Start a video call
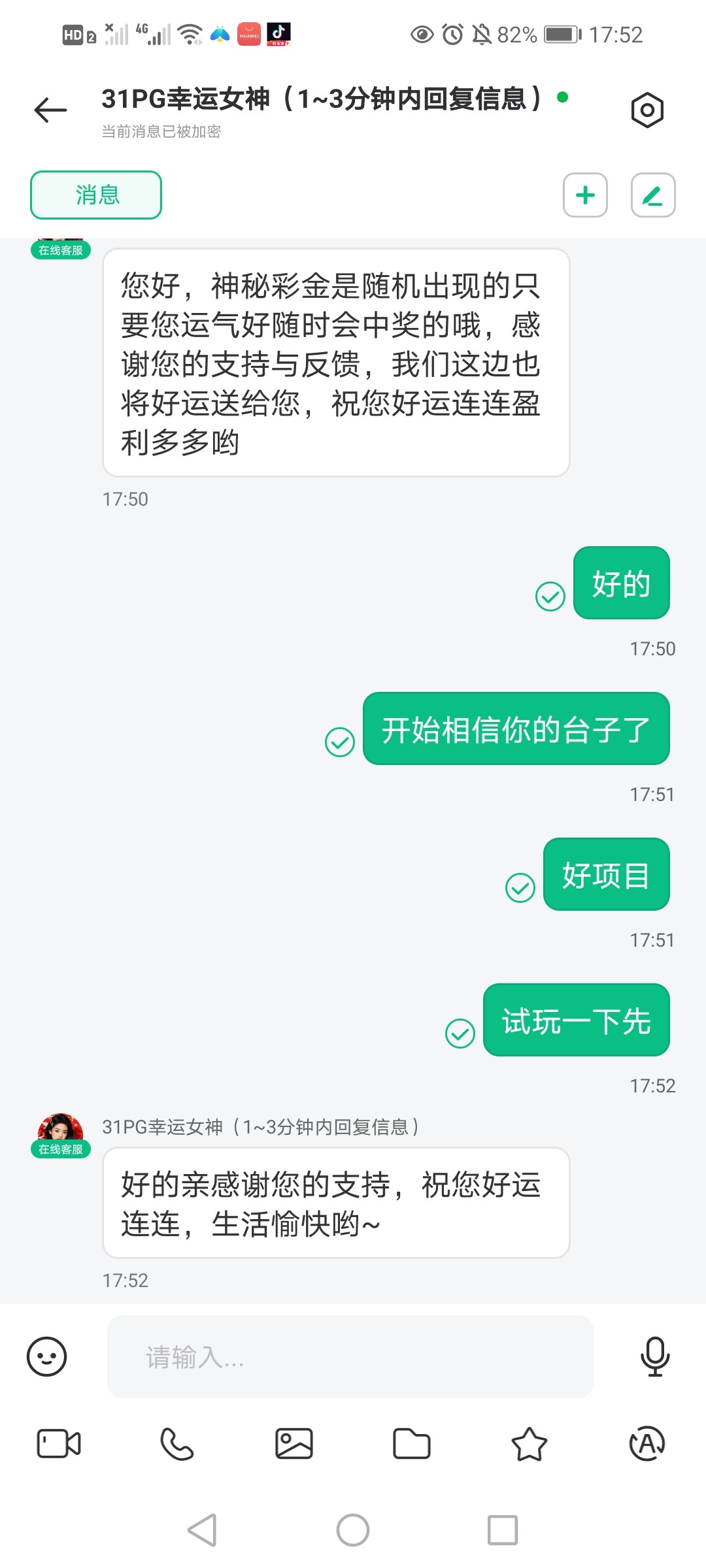The height and width of the screenshot is (1568, 706). [59, 1444]
